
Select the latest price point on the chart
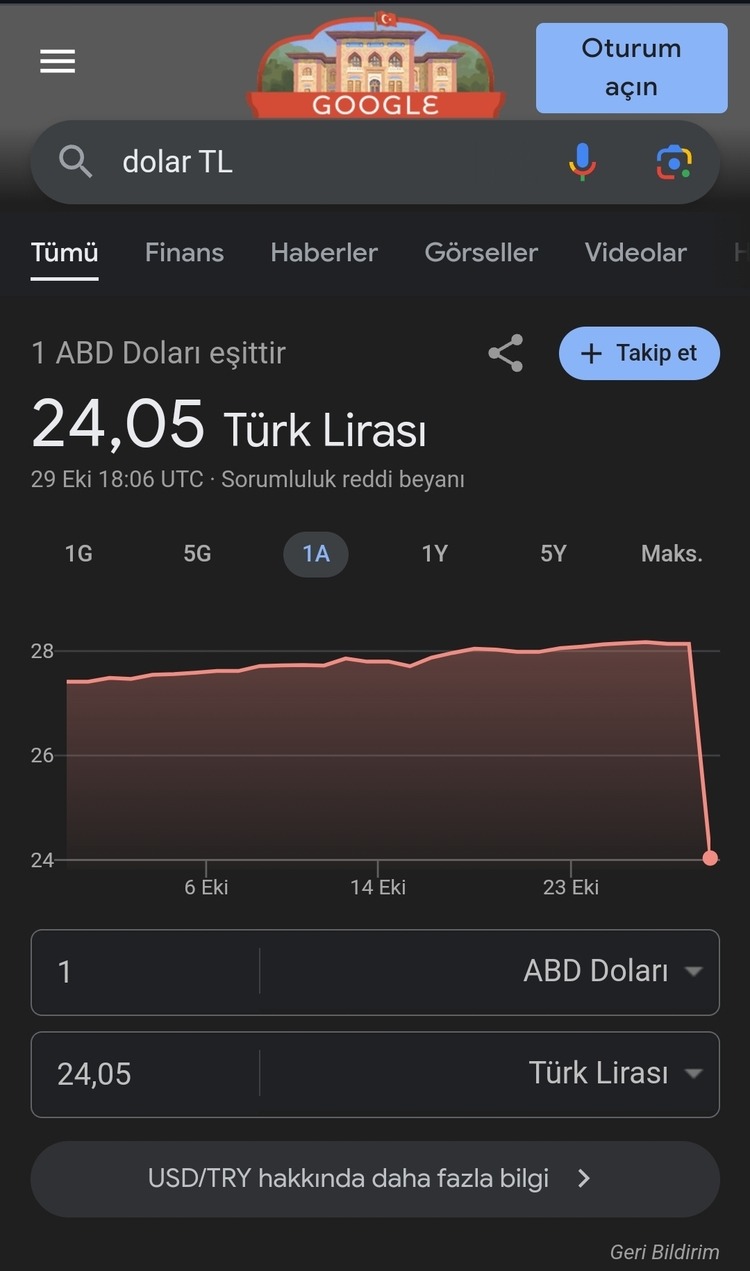[x=711, y=858]
